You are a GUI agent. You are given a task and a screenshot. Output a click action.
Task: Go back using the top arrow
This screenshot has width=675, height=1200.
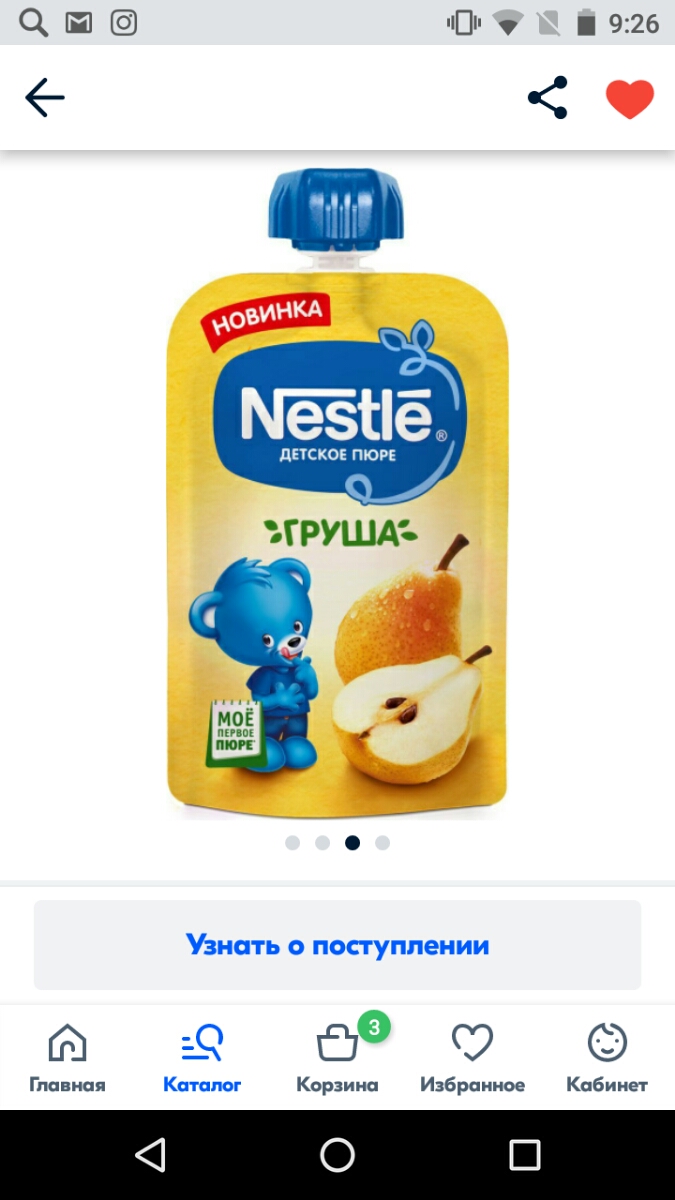click(45, 98)
